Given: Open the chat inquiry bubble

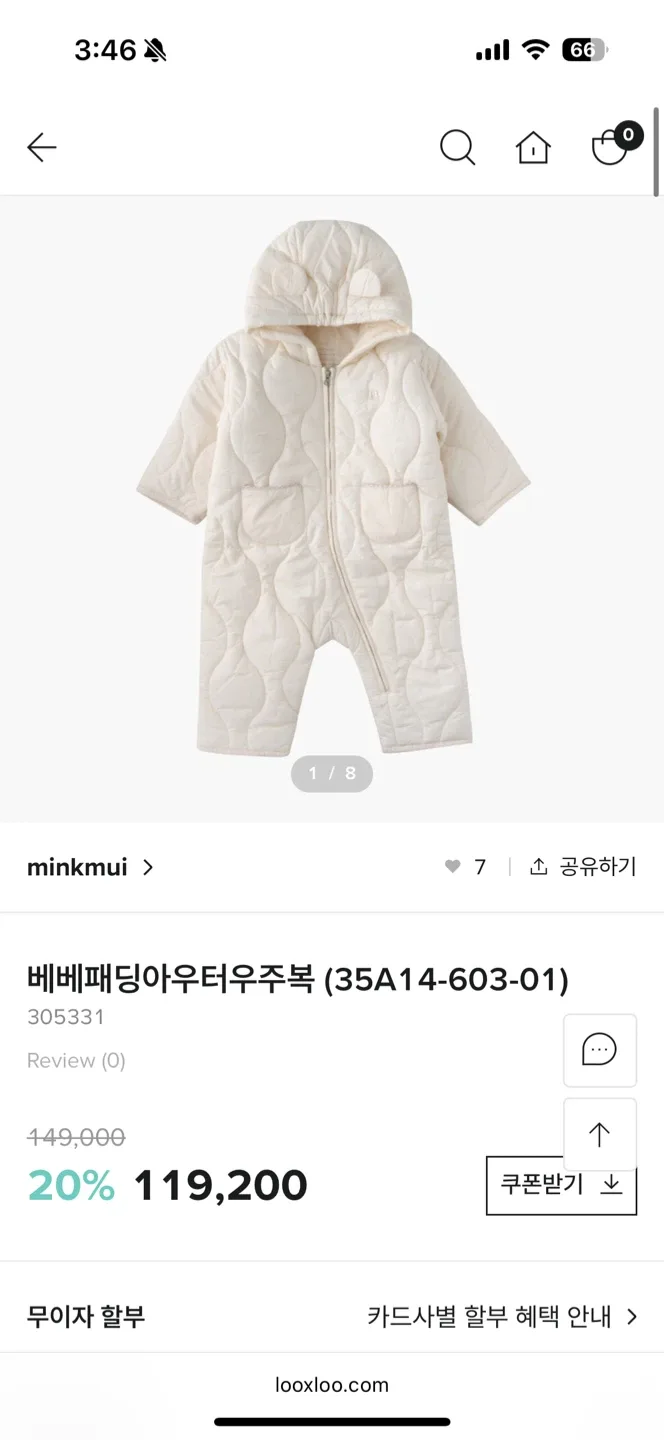Looking at the screenshot, I should [x=600, y=1050].
